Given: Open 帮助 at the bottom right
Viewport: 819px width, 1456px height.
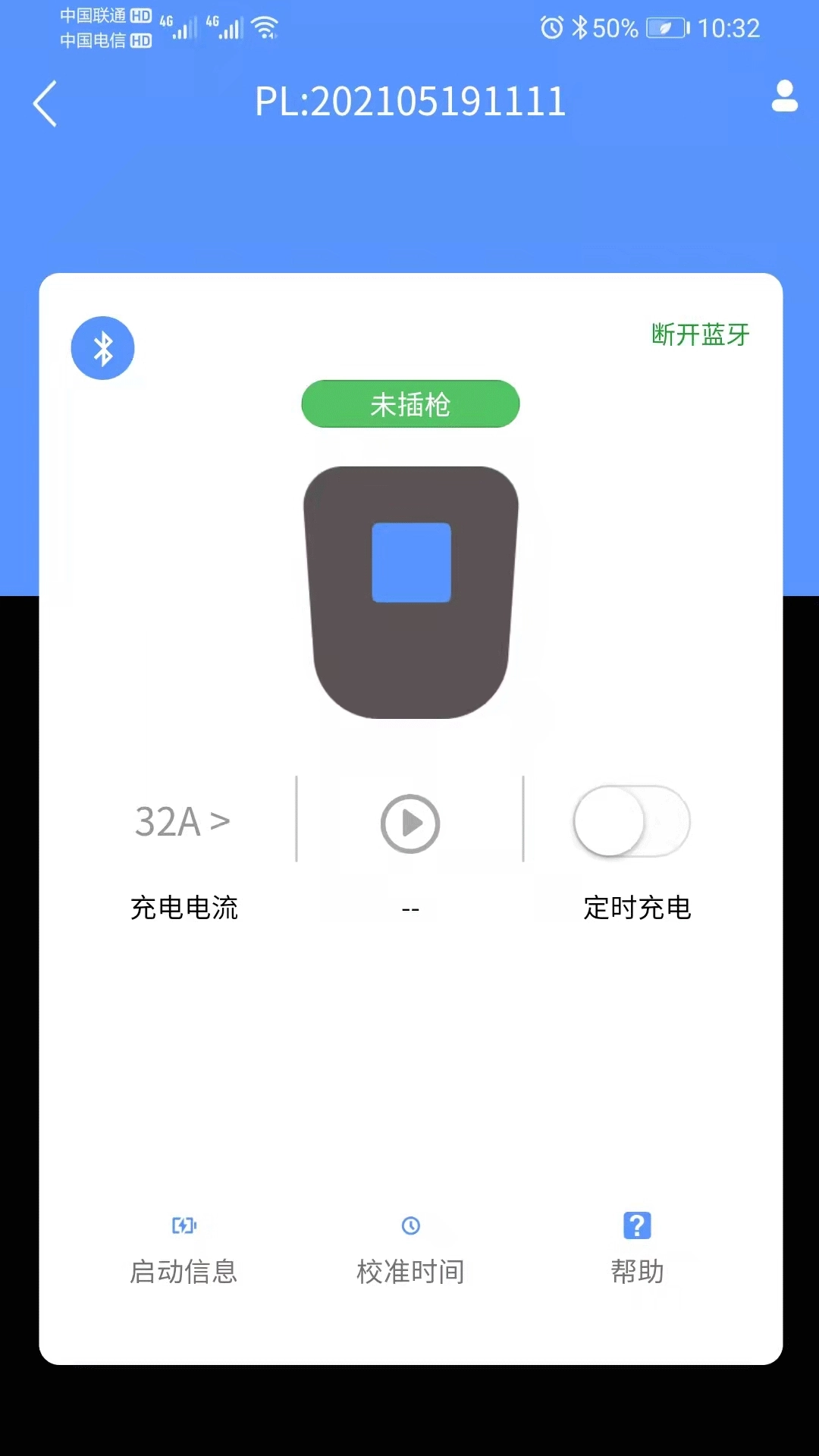Looking at the screenshot, I should point(637,1272).
